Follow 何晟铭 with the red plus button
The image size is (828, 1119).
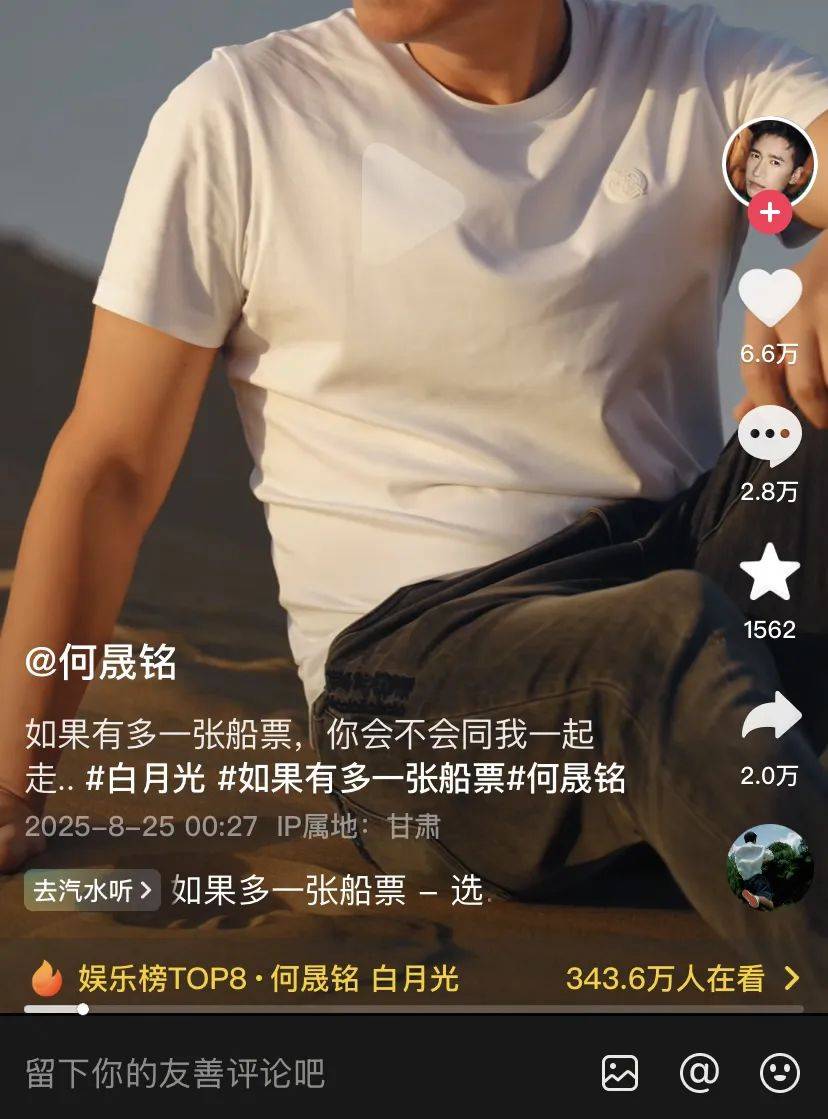[x=769, y=213]
